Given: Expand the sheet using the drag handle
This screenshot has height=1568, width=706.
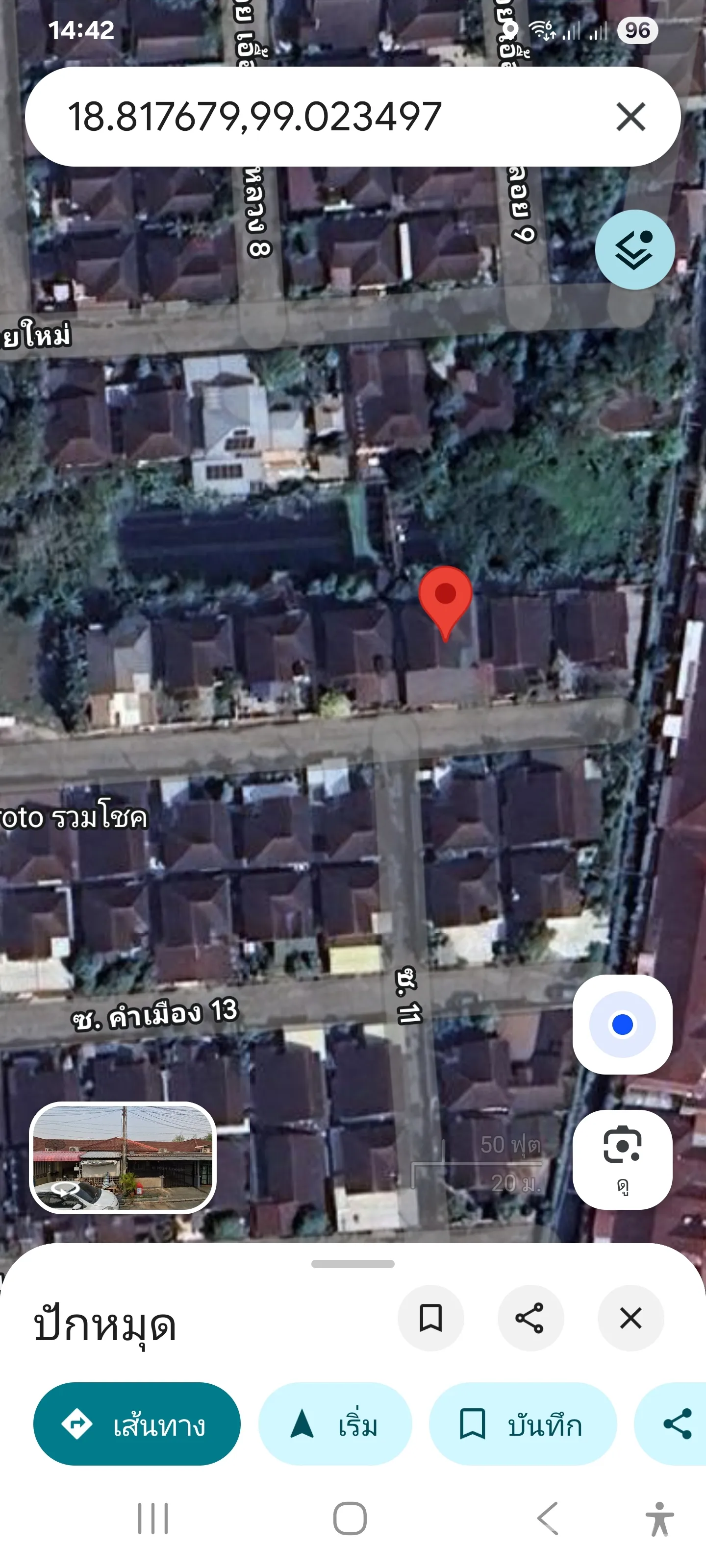Looking at the screenshot, I should coord(353,1264).
